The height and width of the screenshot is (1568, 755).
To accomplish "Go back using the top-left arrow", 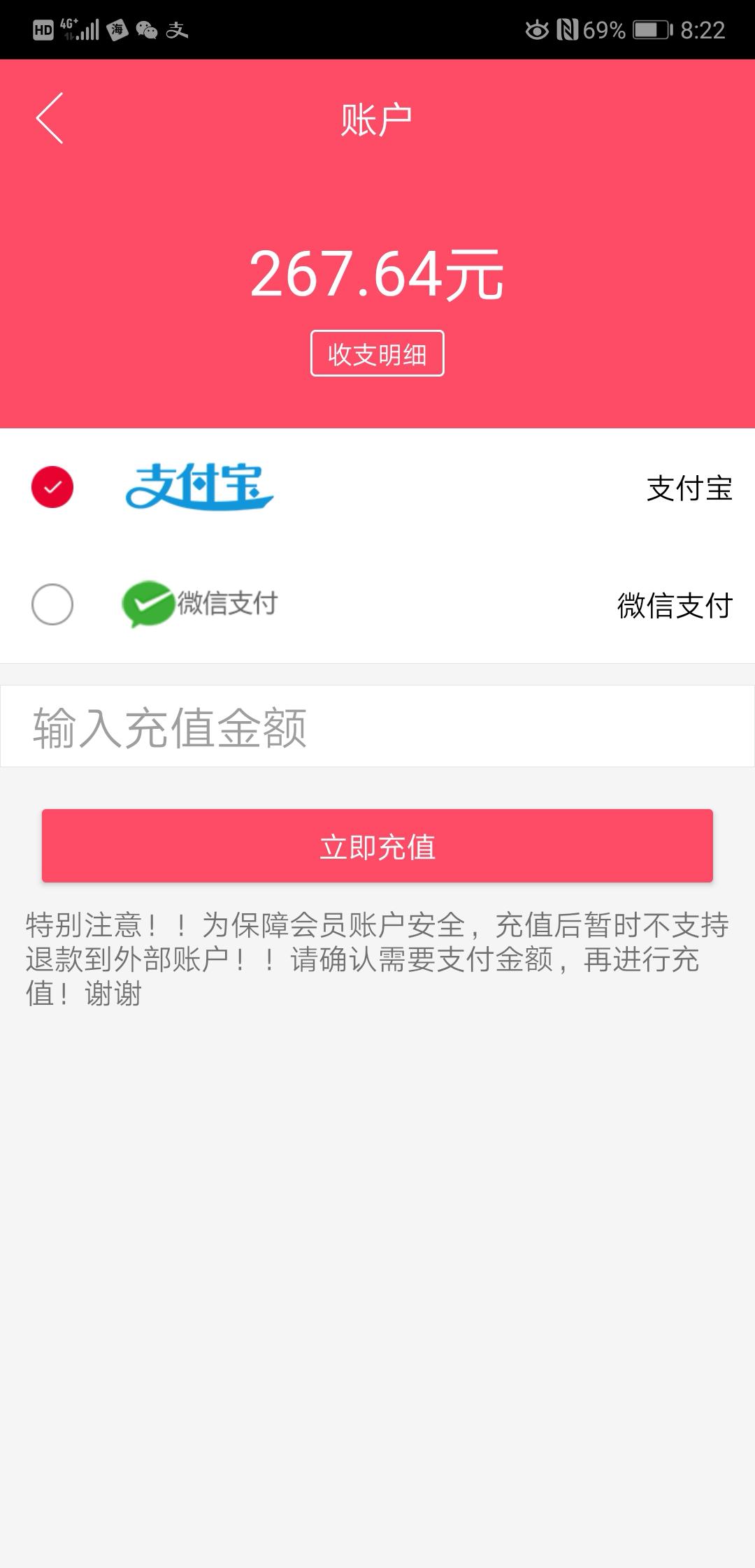I will point(50,118).
